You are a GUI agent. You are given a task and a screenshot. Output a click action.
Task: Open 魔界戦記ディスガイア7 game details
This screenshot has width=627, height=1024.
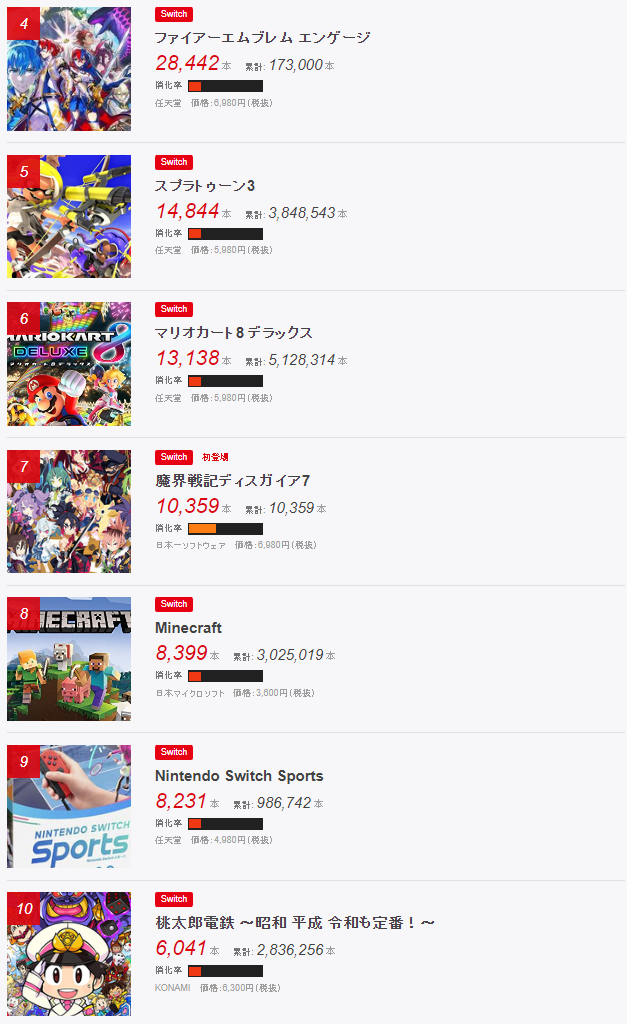tap(232, 480)
